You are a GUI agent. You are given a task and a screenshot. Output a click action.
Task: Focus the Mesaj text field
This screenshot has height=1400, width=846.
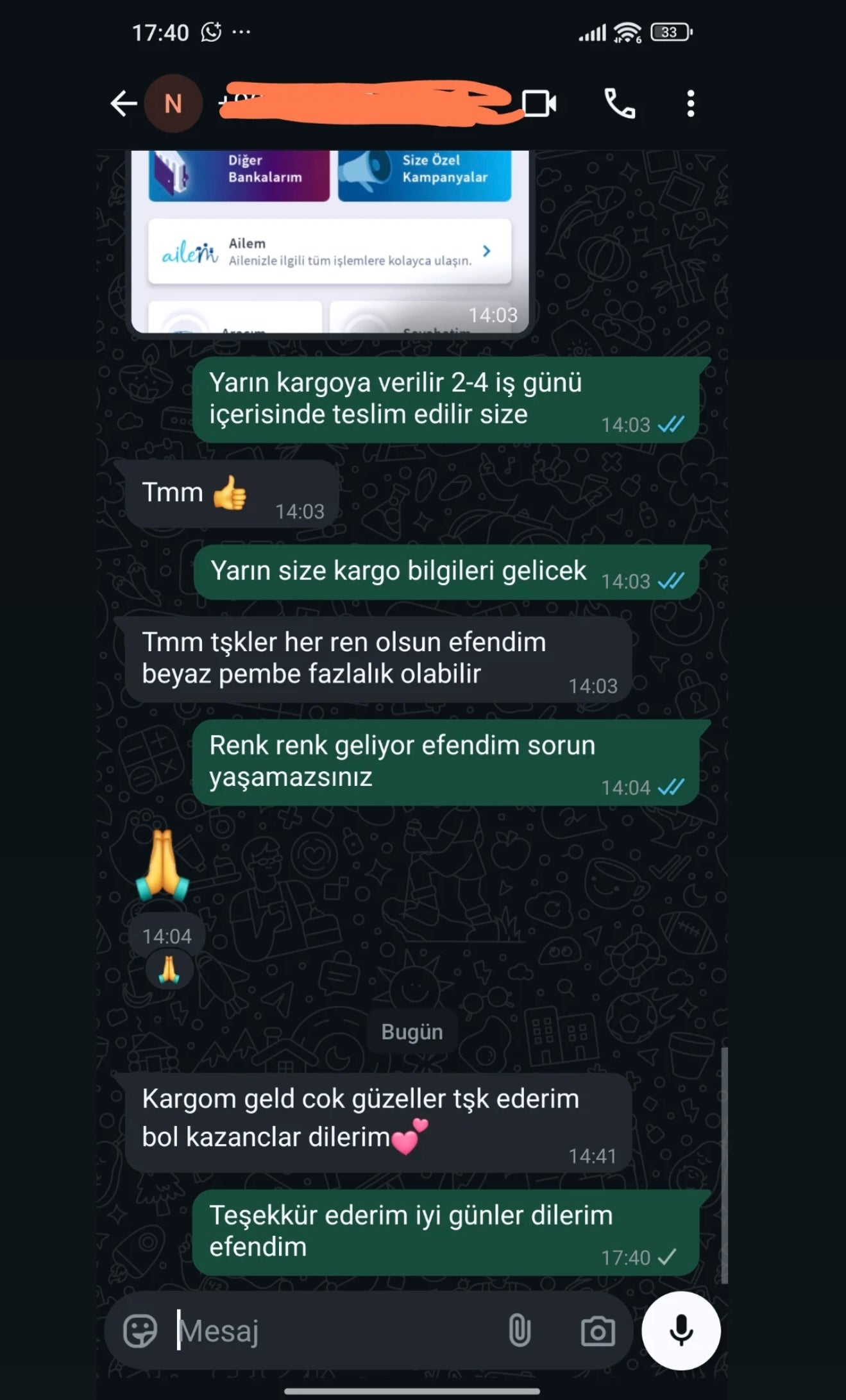[334, 1331]
